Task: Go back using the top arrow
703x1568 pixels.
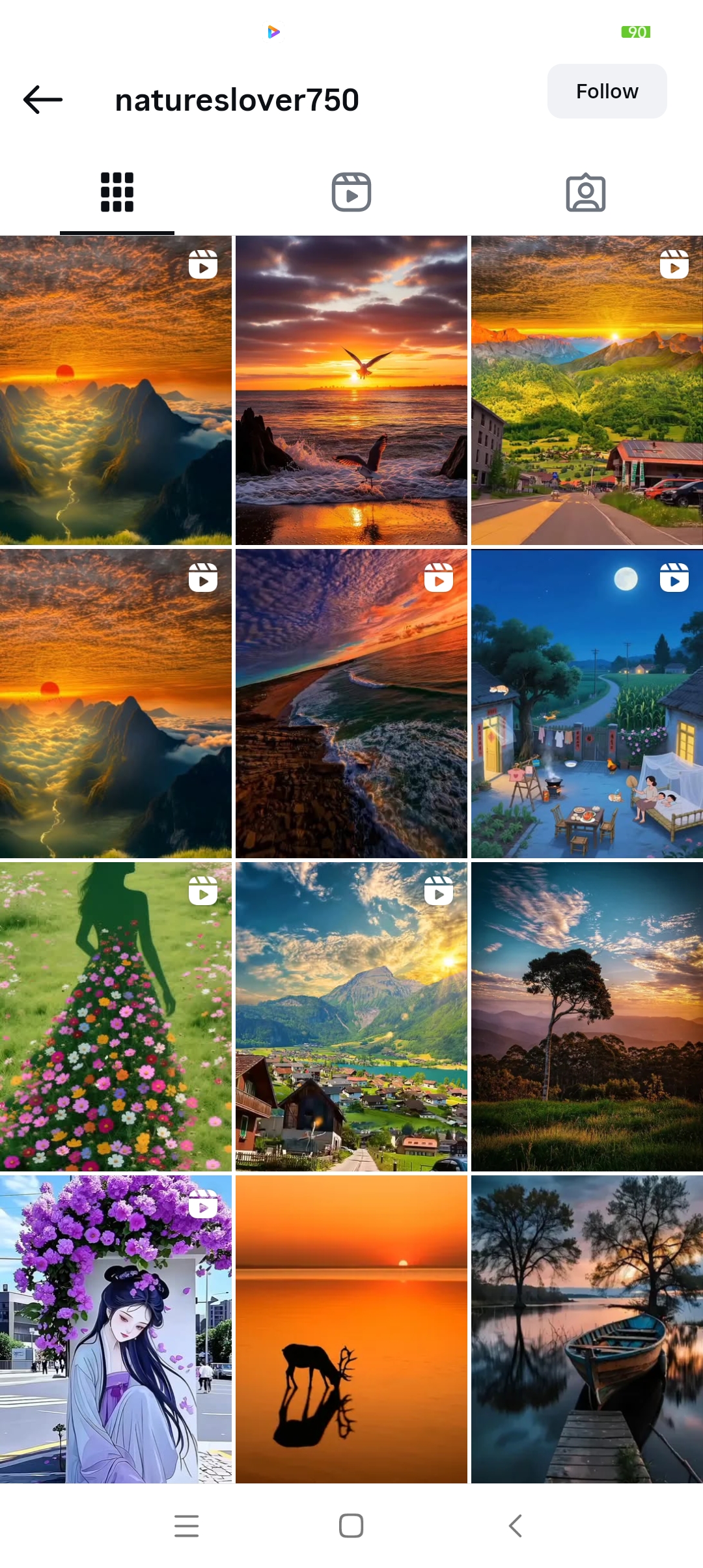Action: (x=43, y=100)
